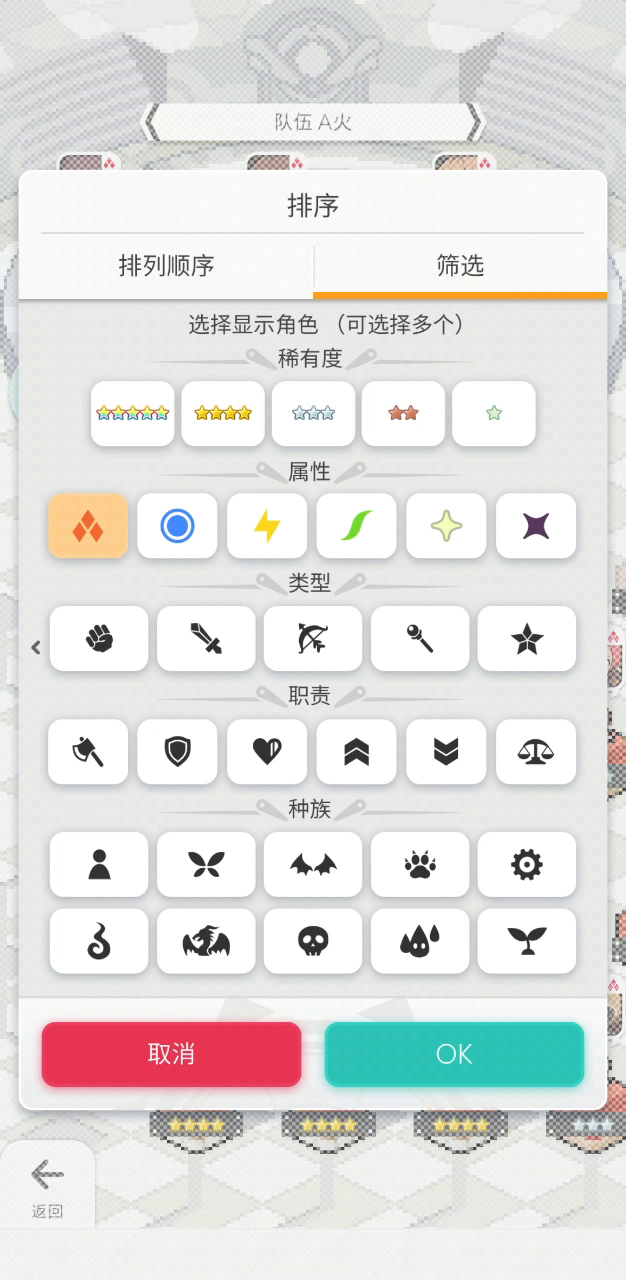Select the five-star rarity filter
Image resolution: width=626 pixels, height=1280 pixels.
[x=132, y=413]
